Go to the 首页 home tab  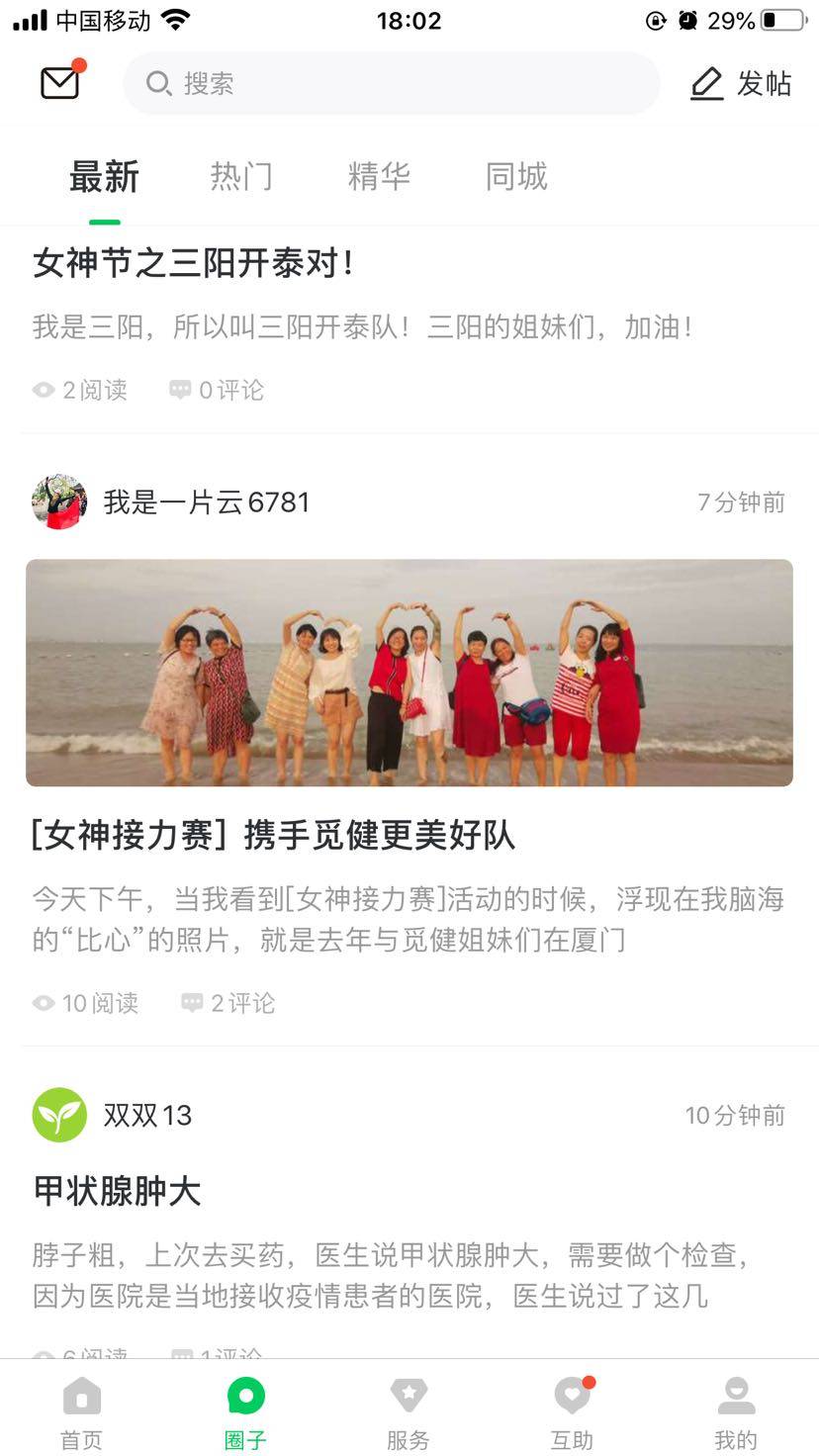coord(81,1412)
